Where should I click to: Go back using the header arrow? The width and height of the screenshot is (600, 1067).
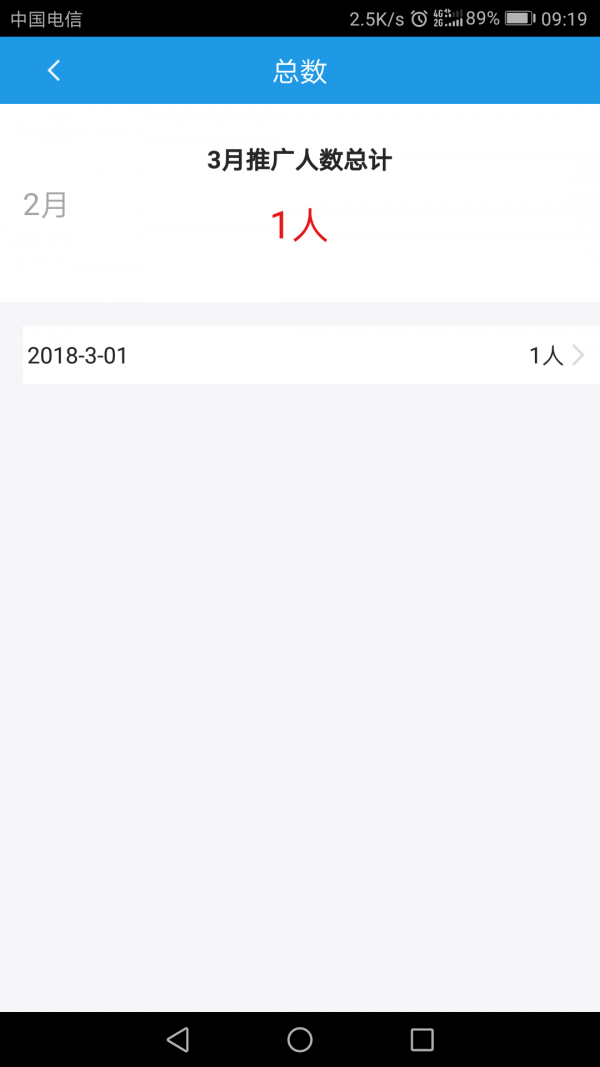pos(54,70)
